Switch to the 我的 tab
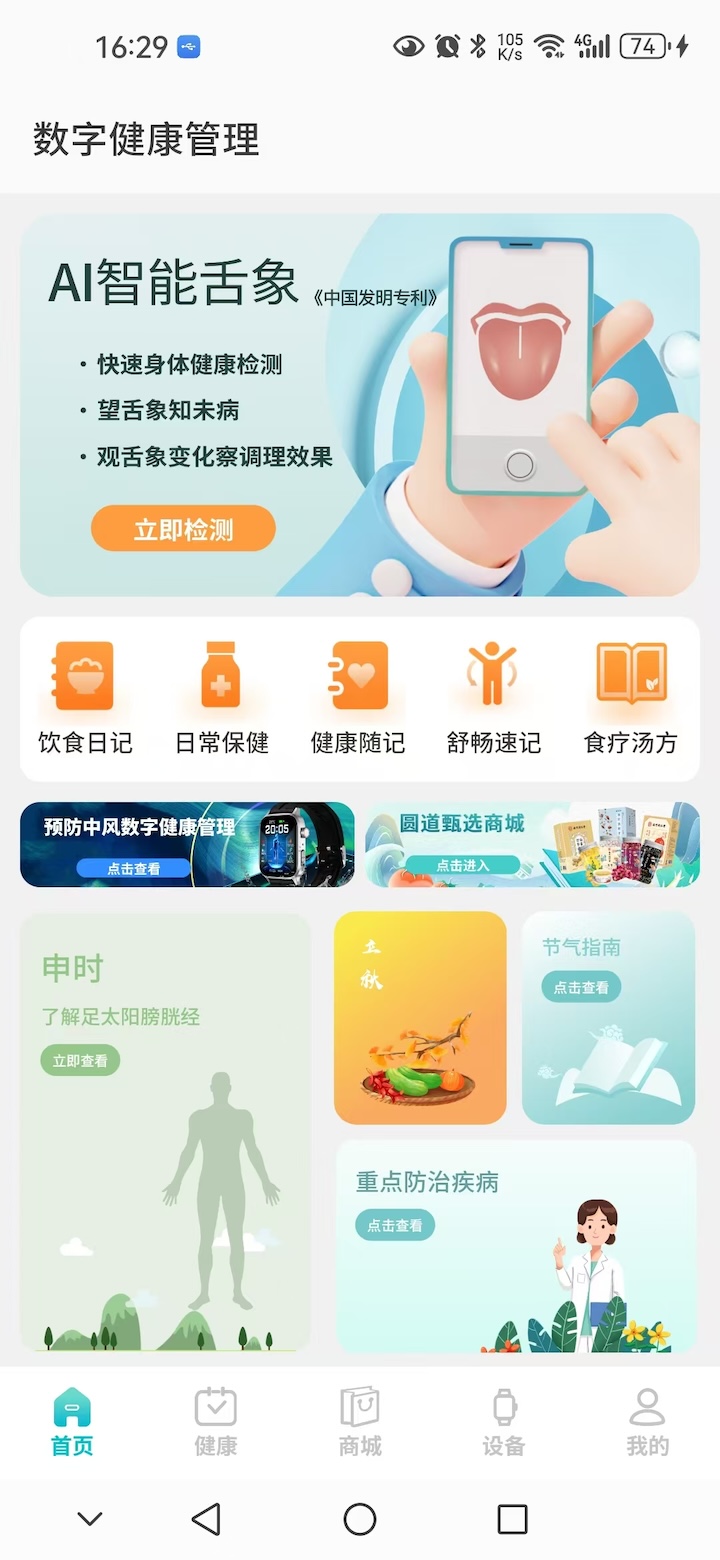Image resolution: width=720 pixels, height=1560 pixels. (x=647, y=1421)
